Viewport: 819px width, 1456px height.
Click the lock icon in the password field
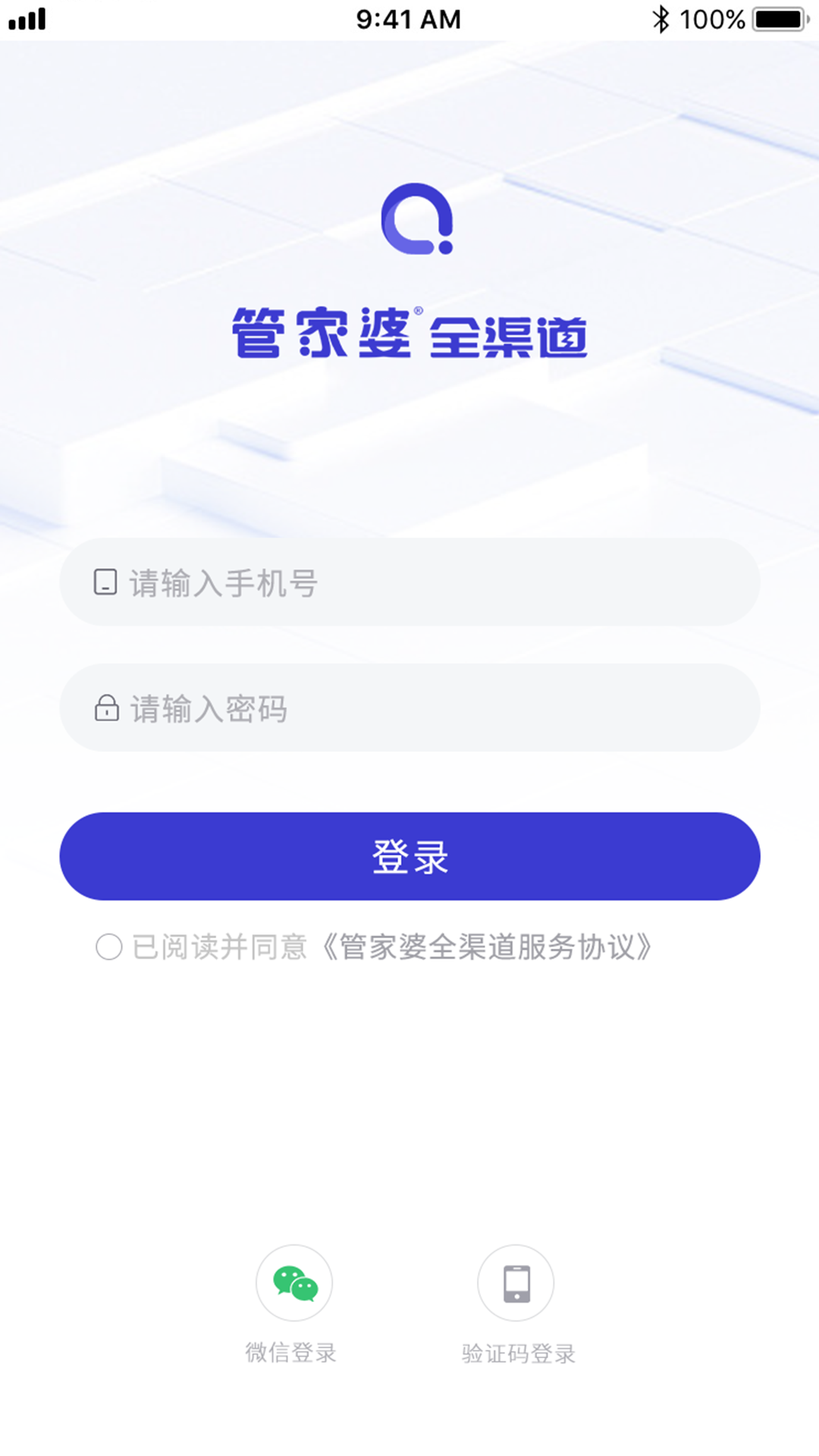point(105,708)
